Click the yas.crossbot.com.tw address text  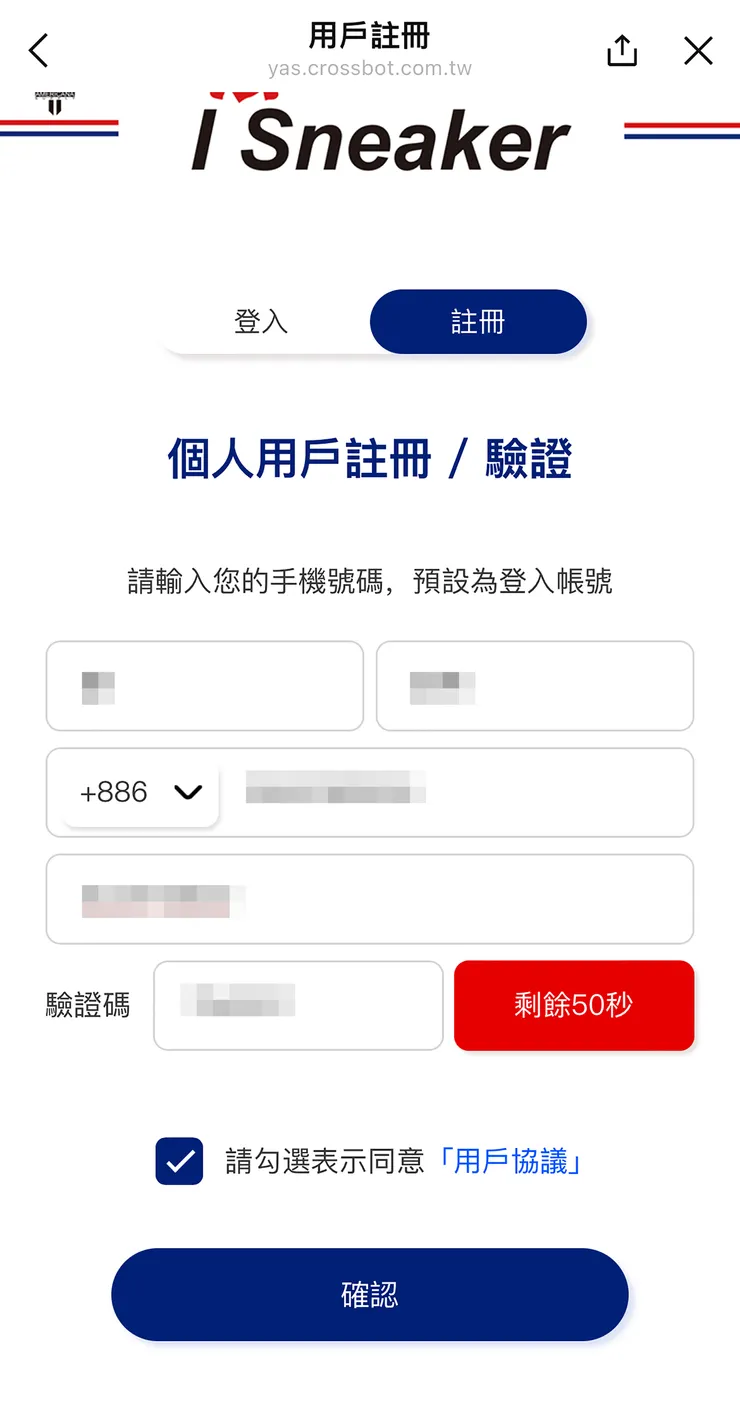pyautogui.click(x=370, y=71)
